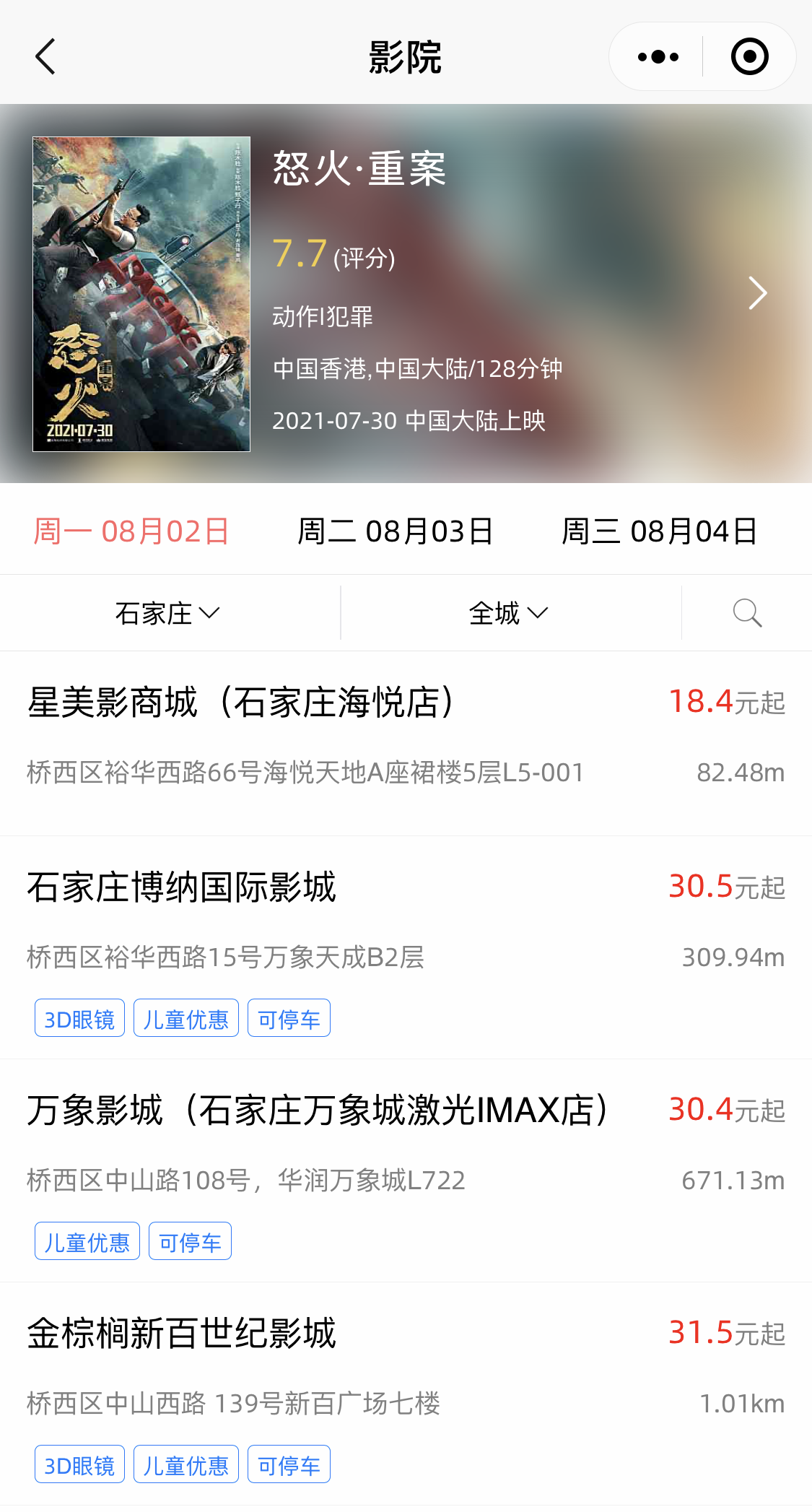812x1512 pixels.
Task: Expand the 全城 district filter
Action: (x=508, y=613)
